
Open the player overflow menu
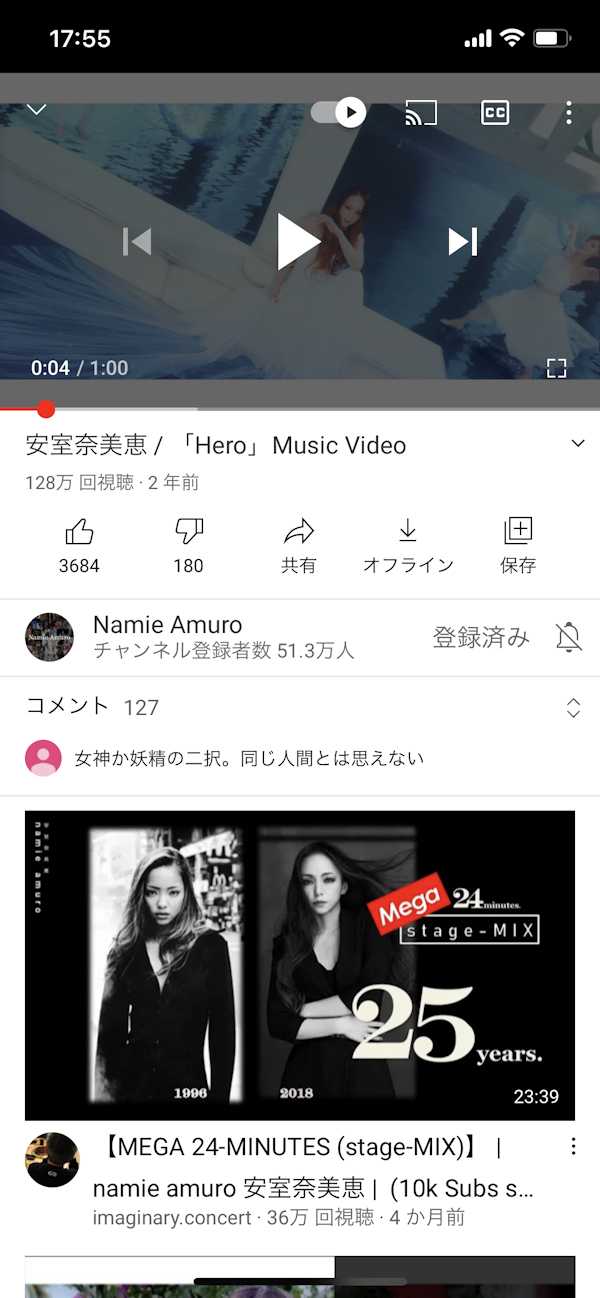point(569,113)
